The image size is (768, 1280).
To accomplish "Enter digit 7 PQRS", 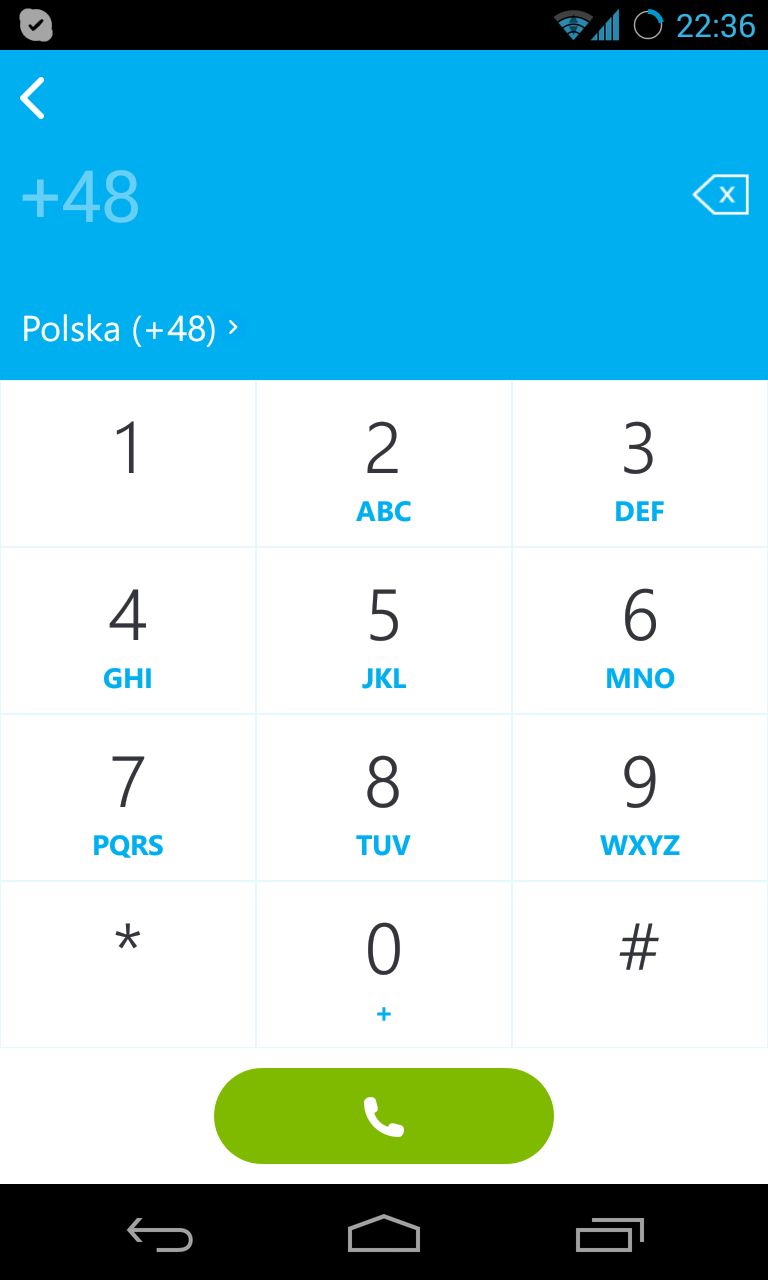I will (x=128, y=798).
